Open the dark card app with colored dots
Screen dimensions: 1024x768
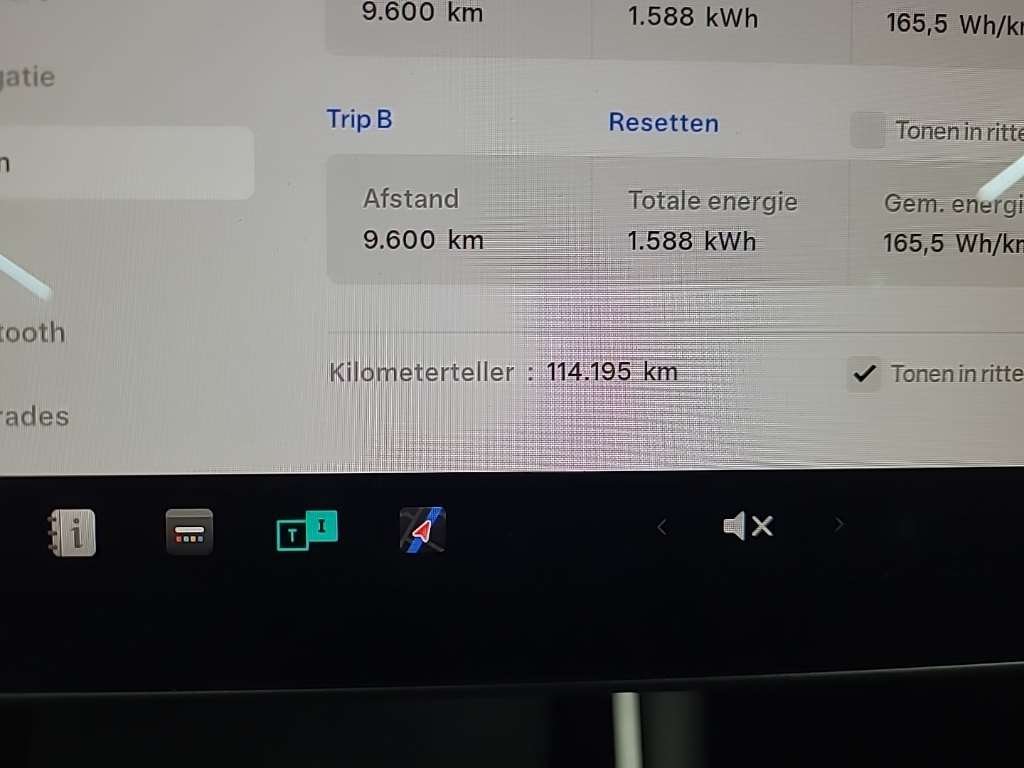pos(189,531)
